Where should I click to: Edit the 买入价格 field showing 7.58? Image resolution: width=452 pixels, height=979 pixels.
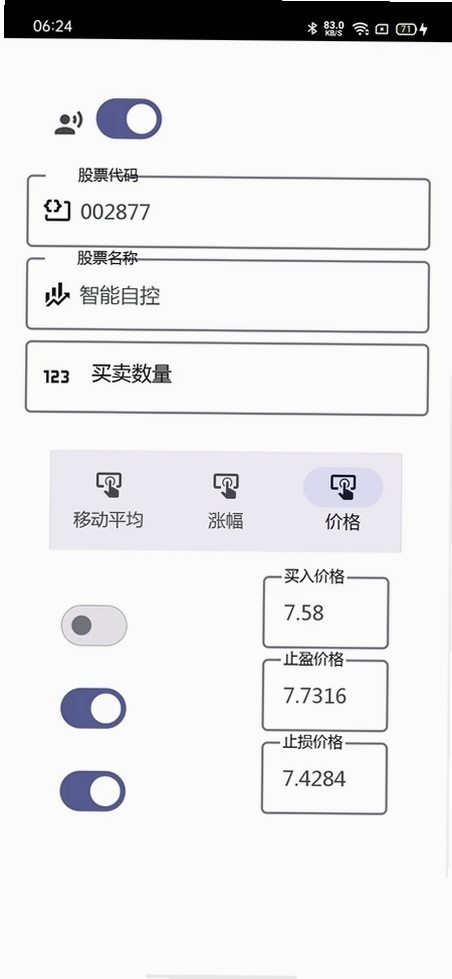point(326,612)
